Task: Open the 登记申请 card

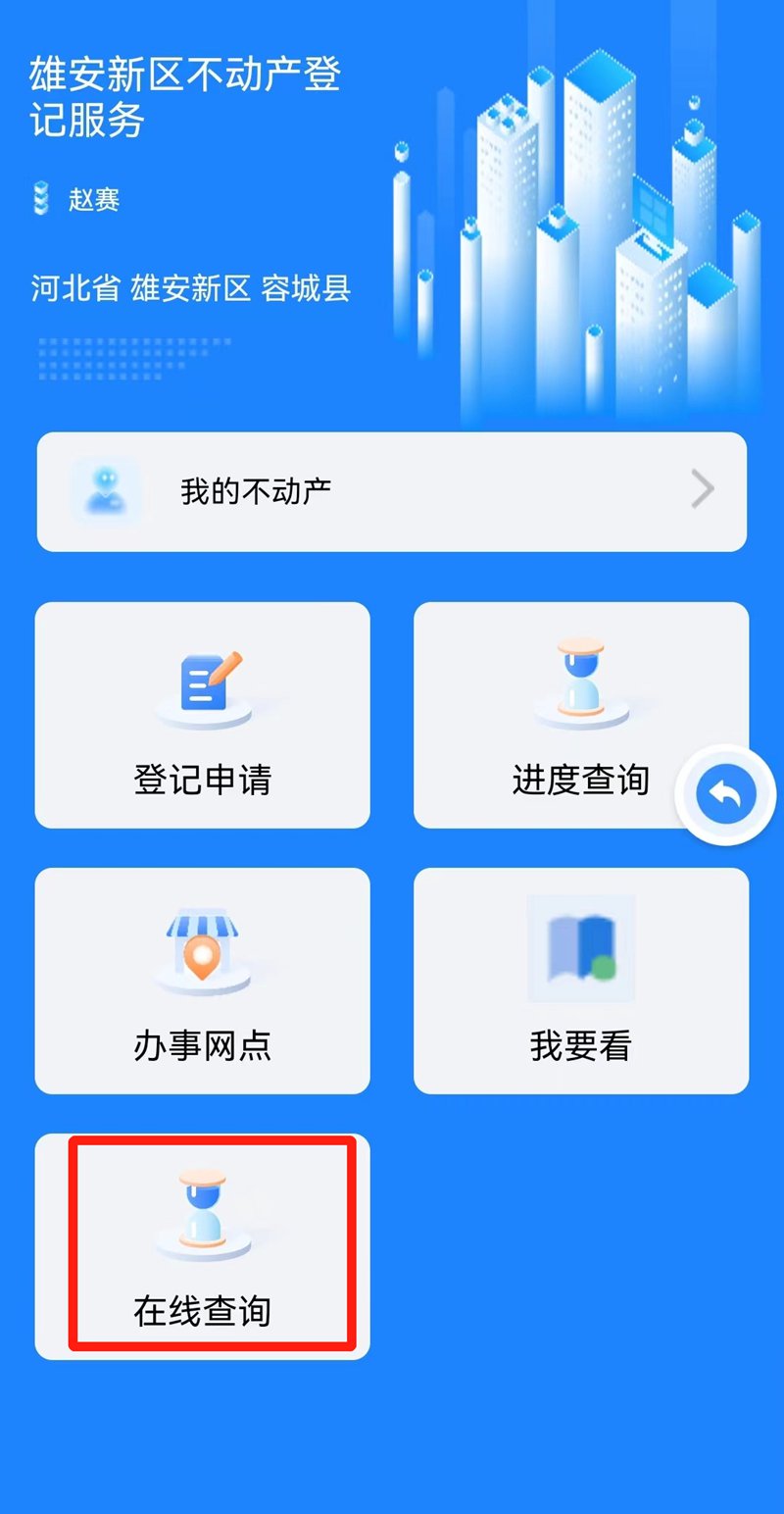Action: pos(203,716)
